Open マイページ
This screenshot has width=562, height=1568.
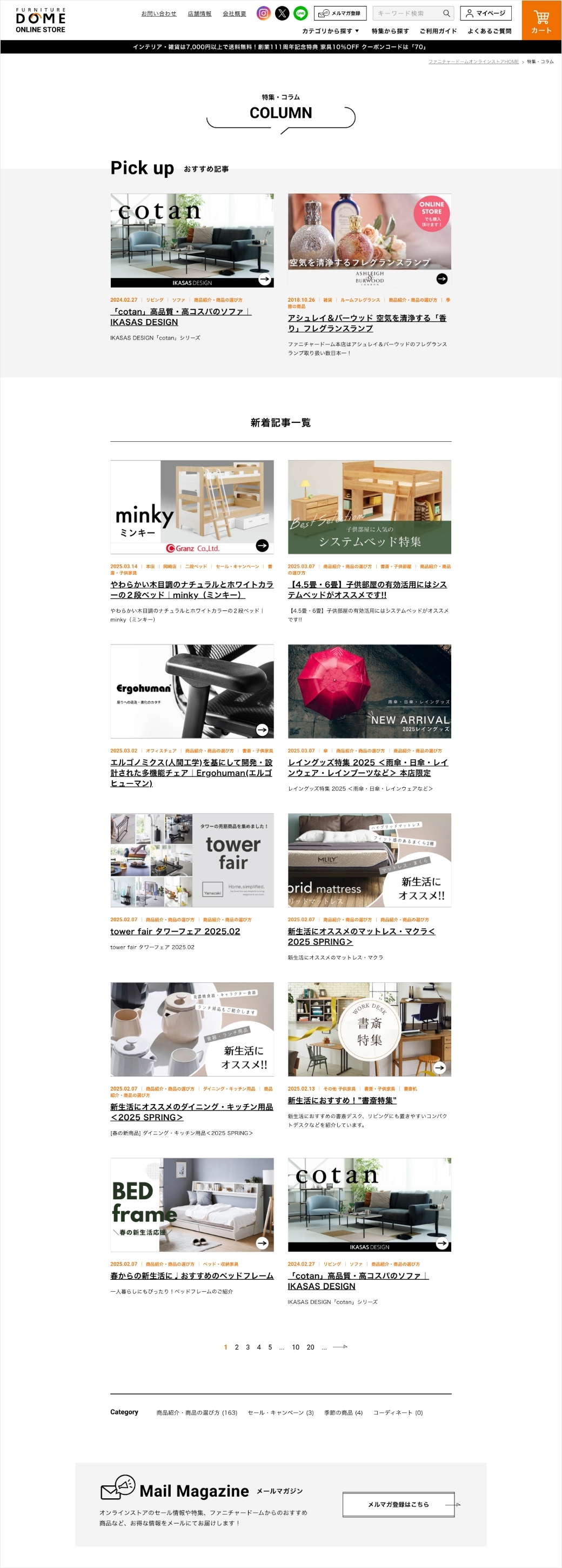point(485,13)
